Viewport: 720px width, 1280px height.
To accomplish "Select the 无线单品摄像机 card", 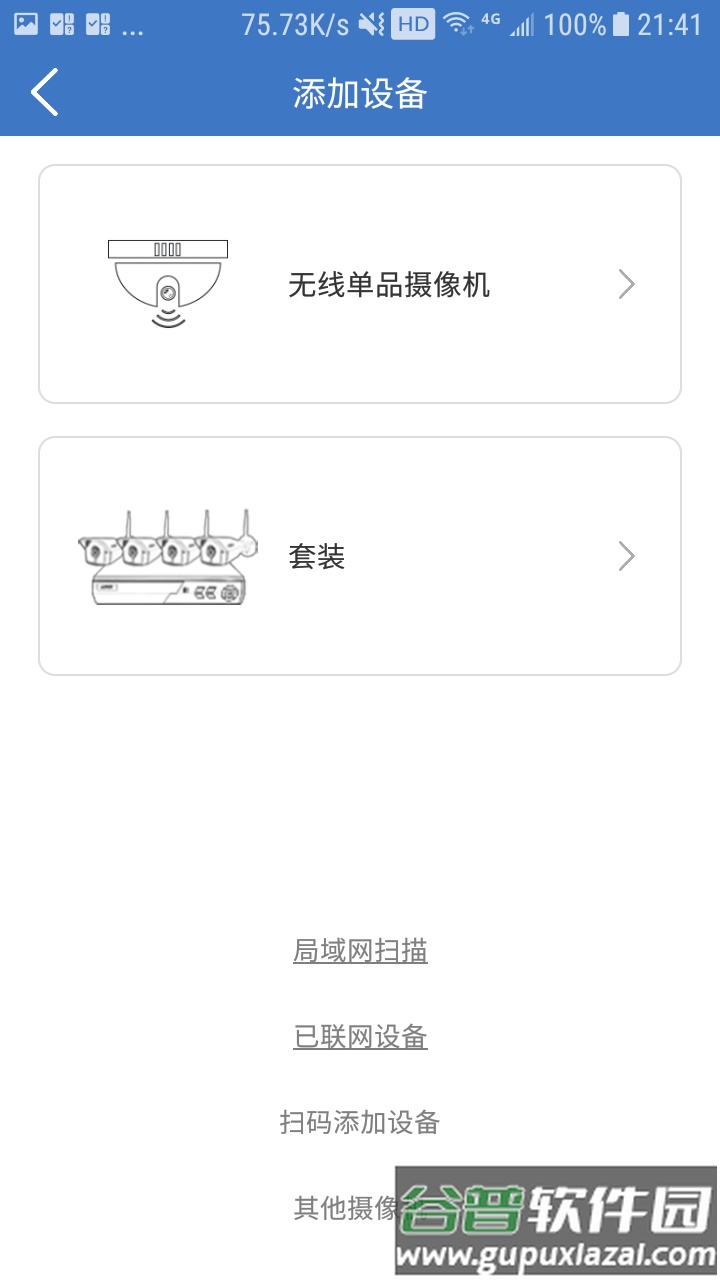I will 360,284.
